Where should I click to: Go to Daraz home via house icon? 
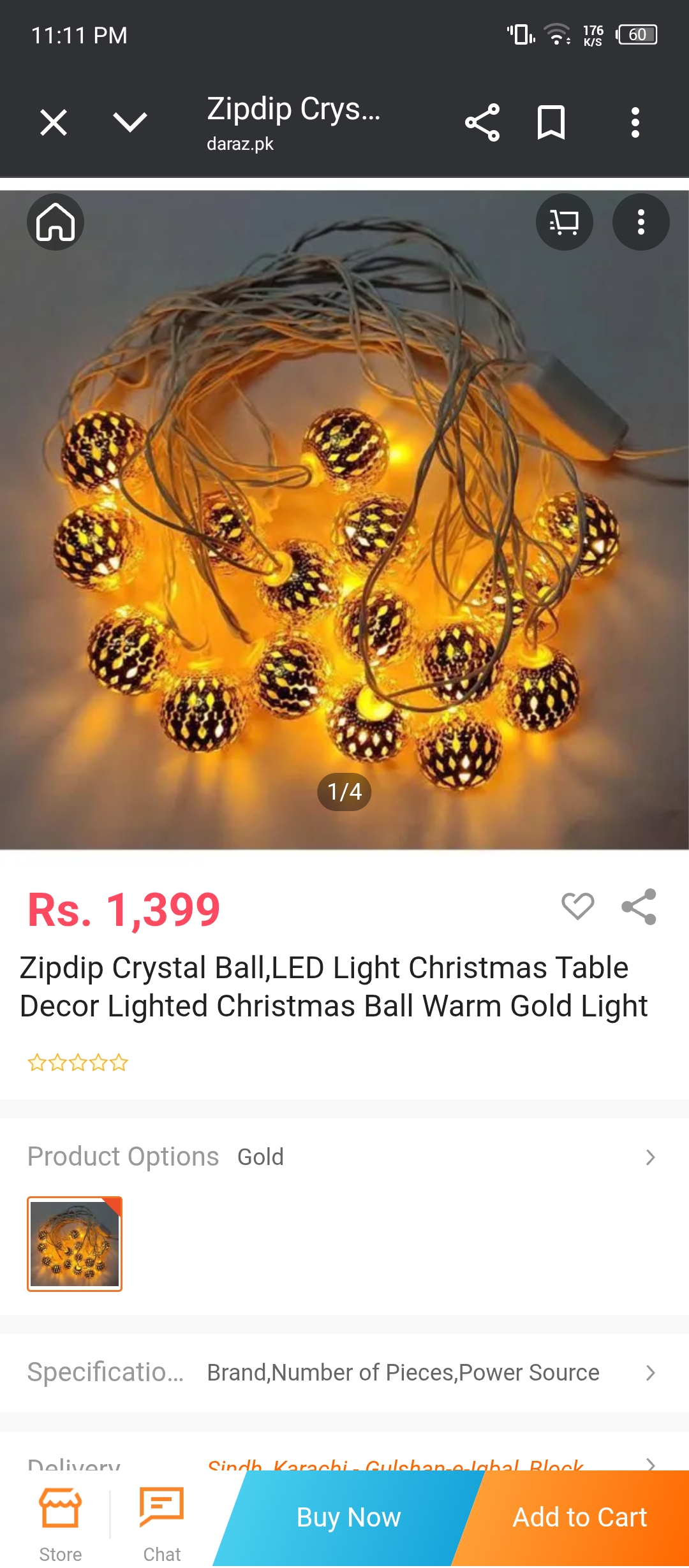(56, 222)
